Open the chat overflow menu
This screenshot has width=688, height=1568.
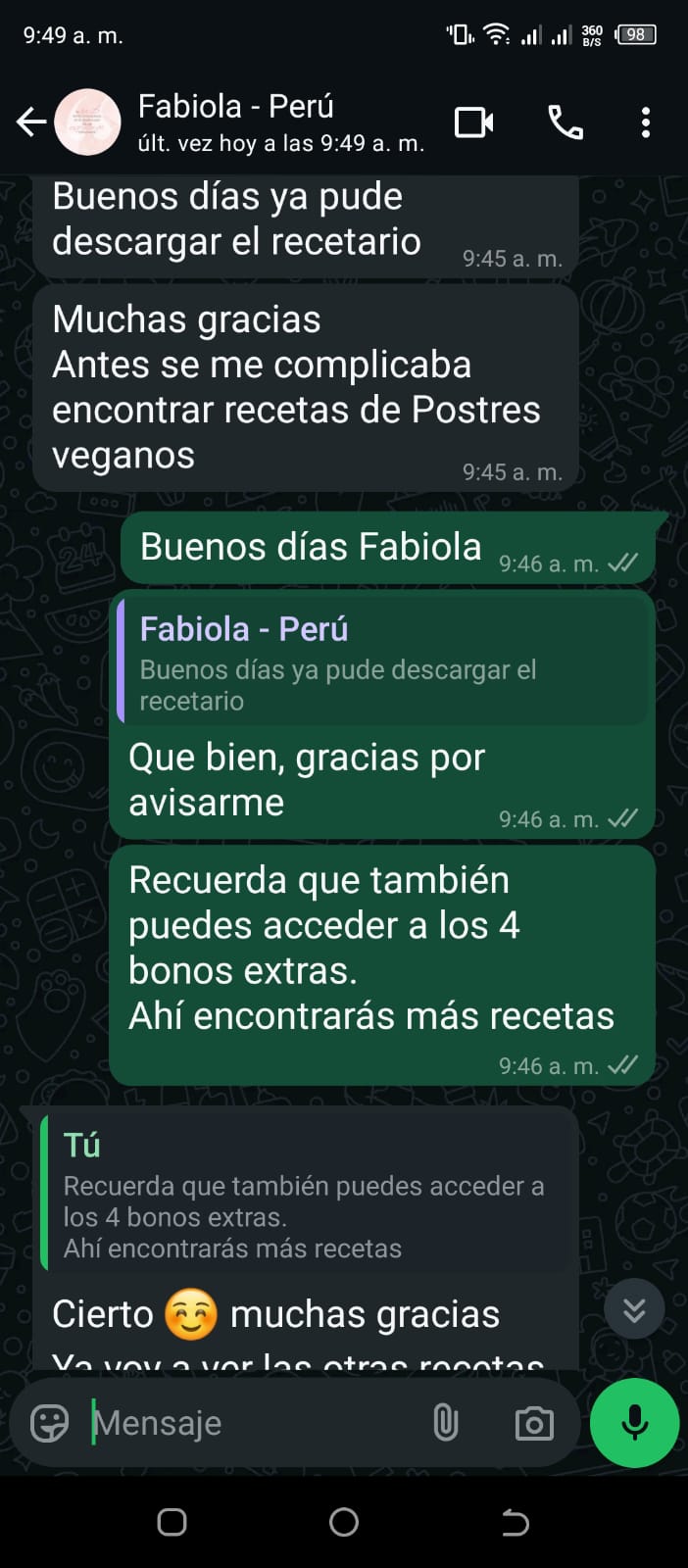coord(645,122)
